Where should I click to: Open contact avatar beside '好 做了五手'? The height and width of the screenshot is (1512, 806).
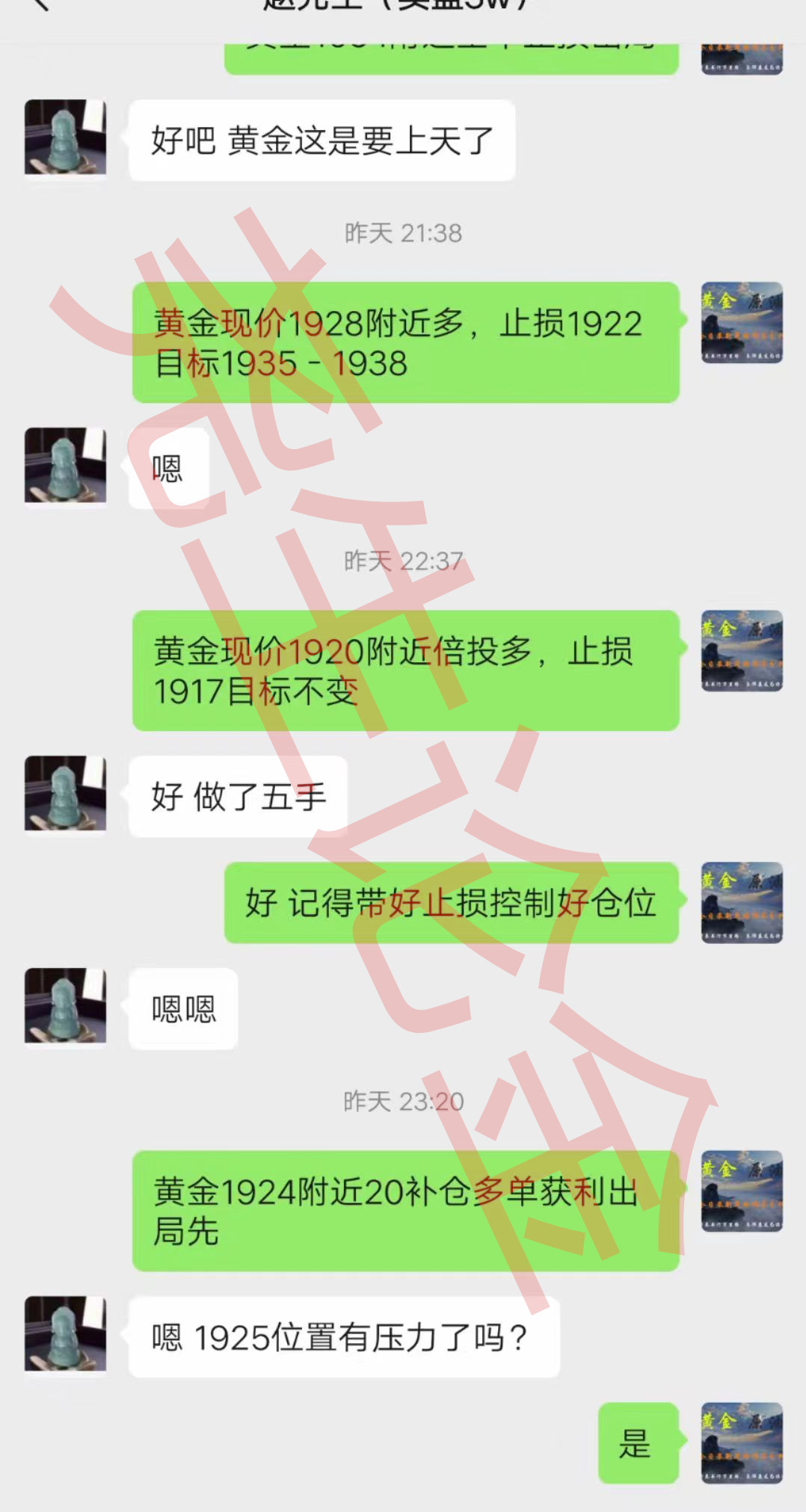point(65,793)
